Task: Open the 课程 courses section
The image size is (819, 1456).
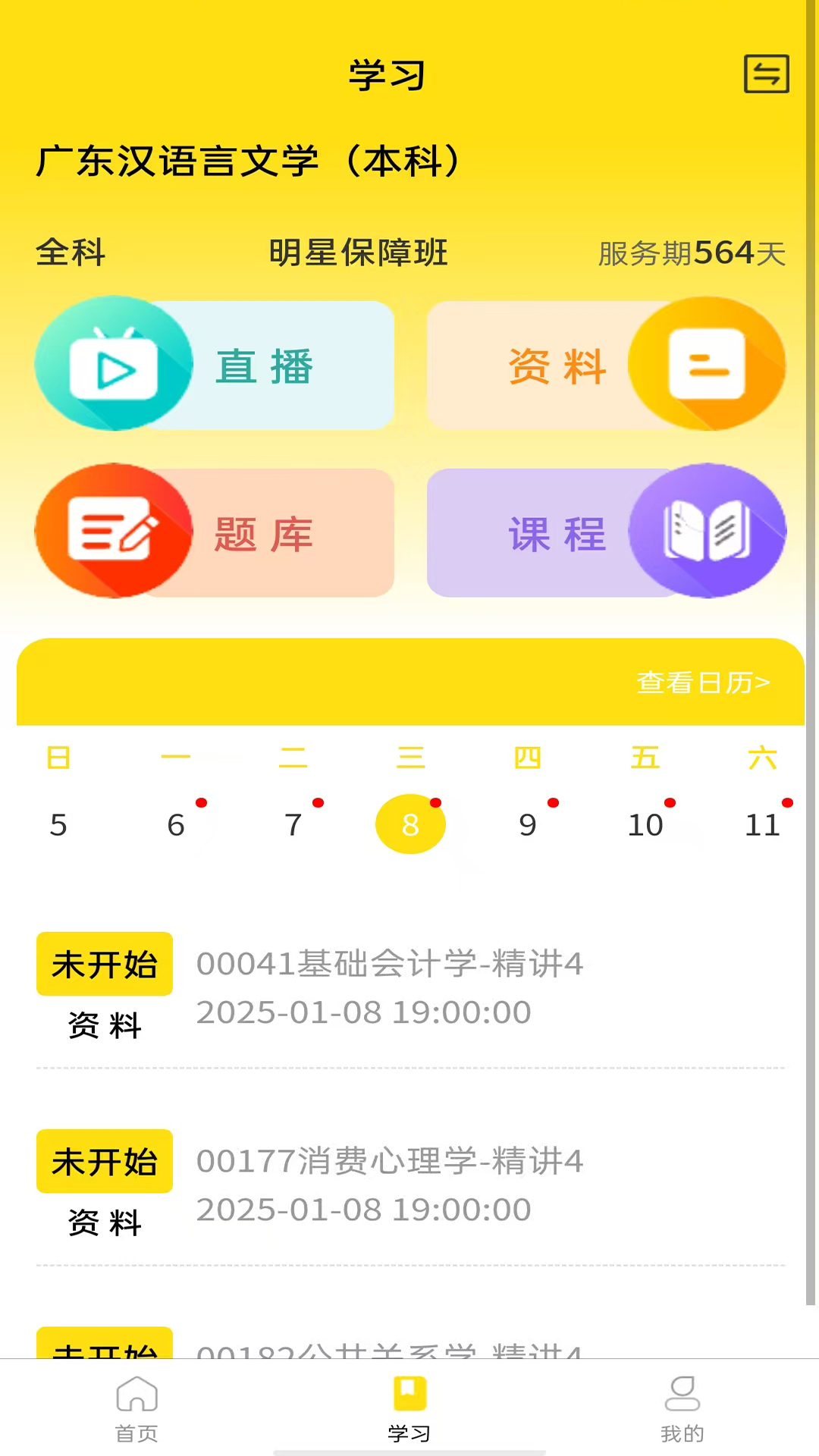Action: [604, 532]
